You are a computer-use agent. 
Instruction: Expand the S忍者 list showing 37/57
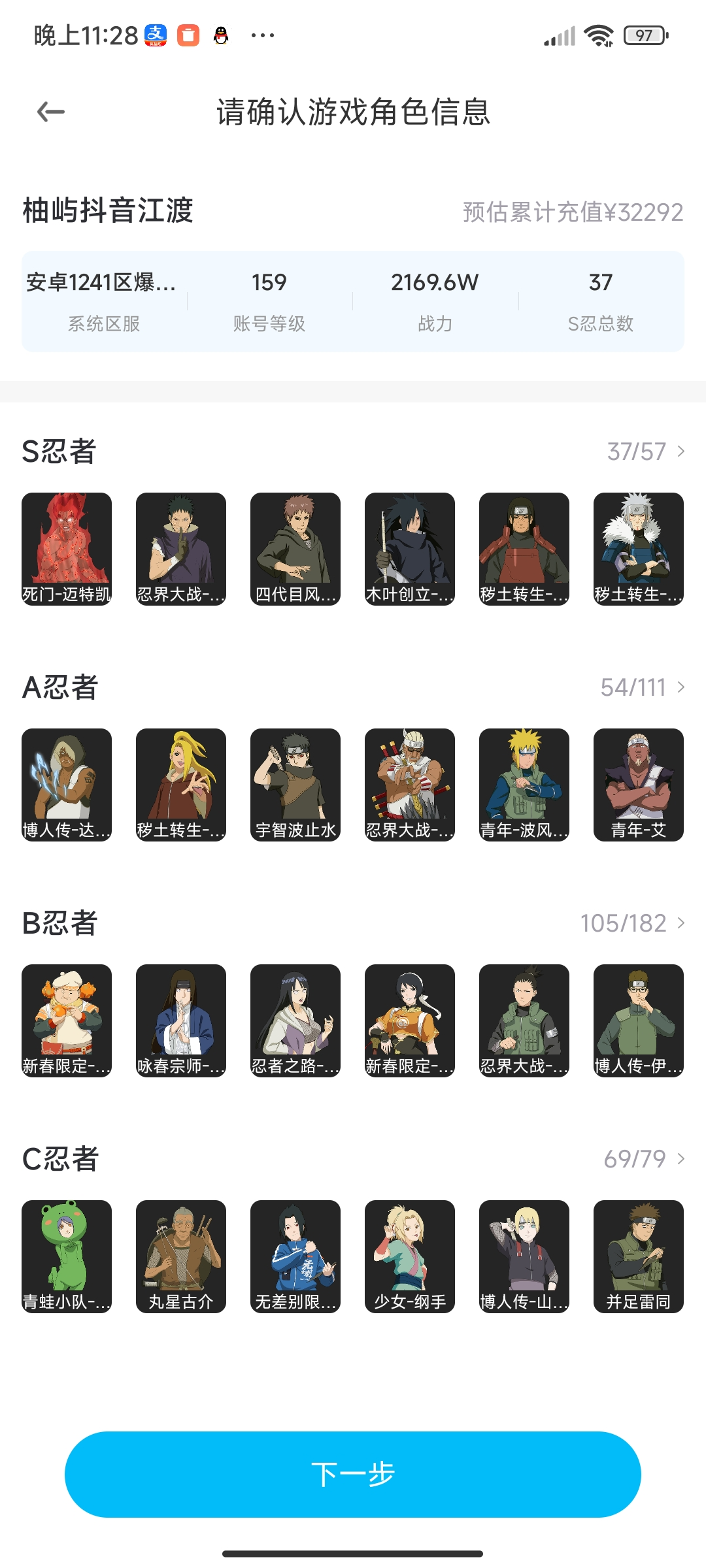[646, 451]
